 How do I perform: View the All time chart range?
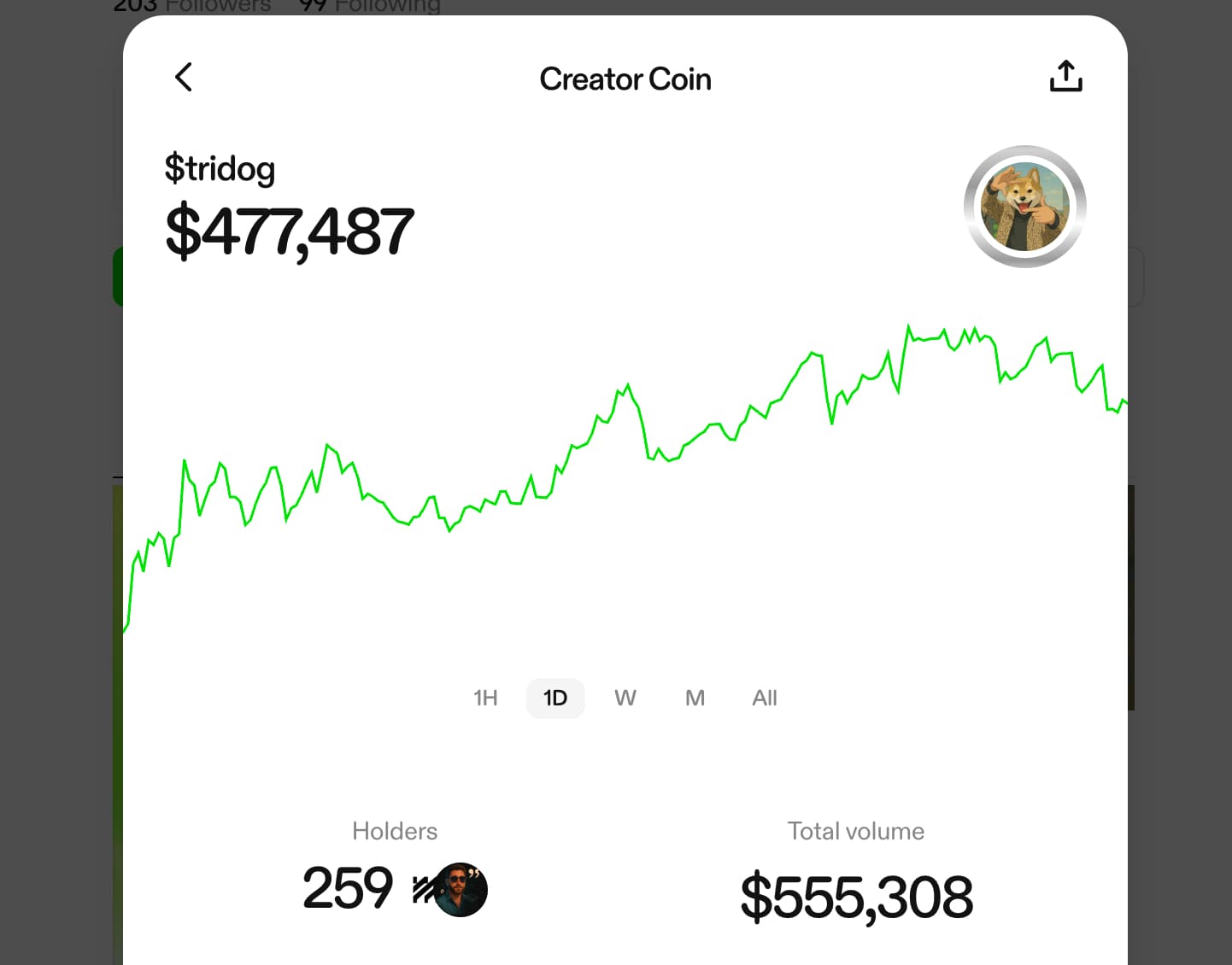(x=765, y=699)
